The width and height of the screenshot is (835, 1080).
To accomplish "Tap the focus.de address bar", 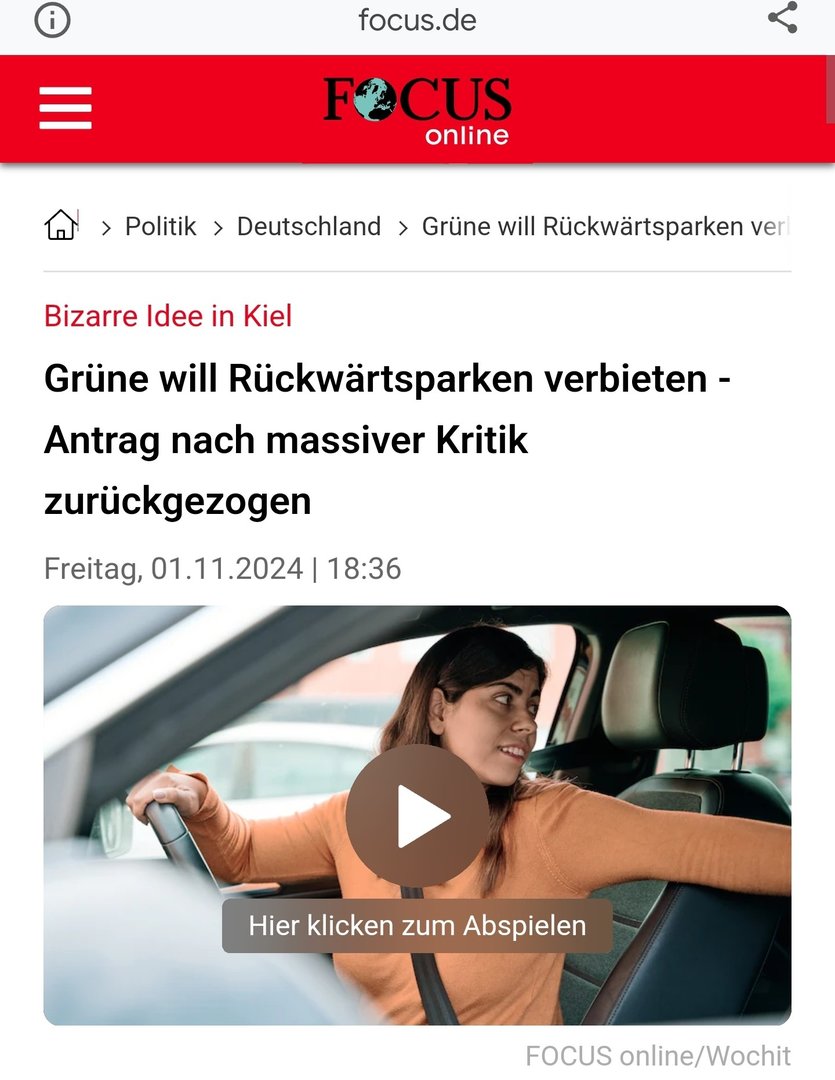I will point(417,20).
